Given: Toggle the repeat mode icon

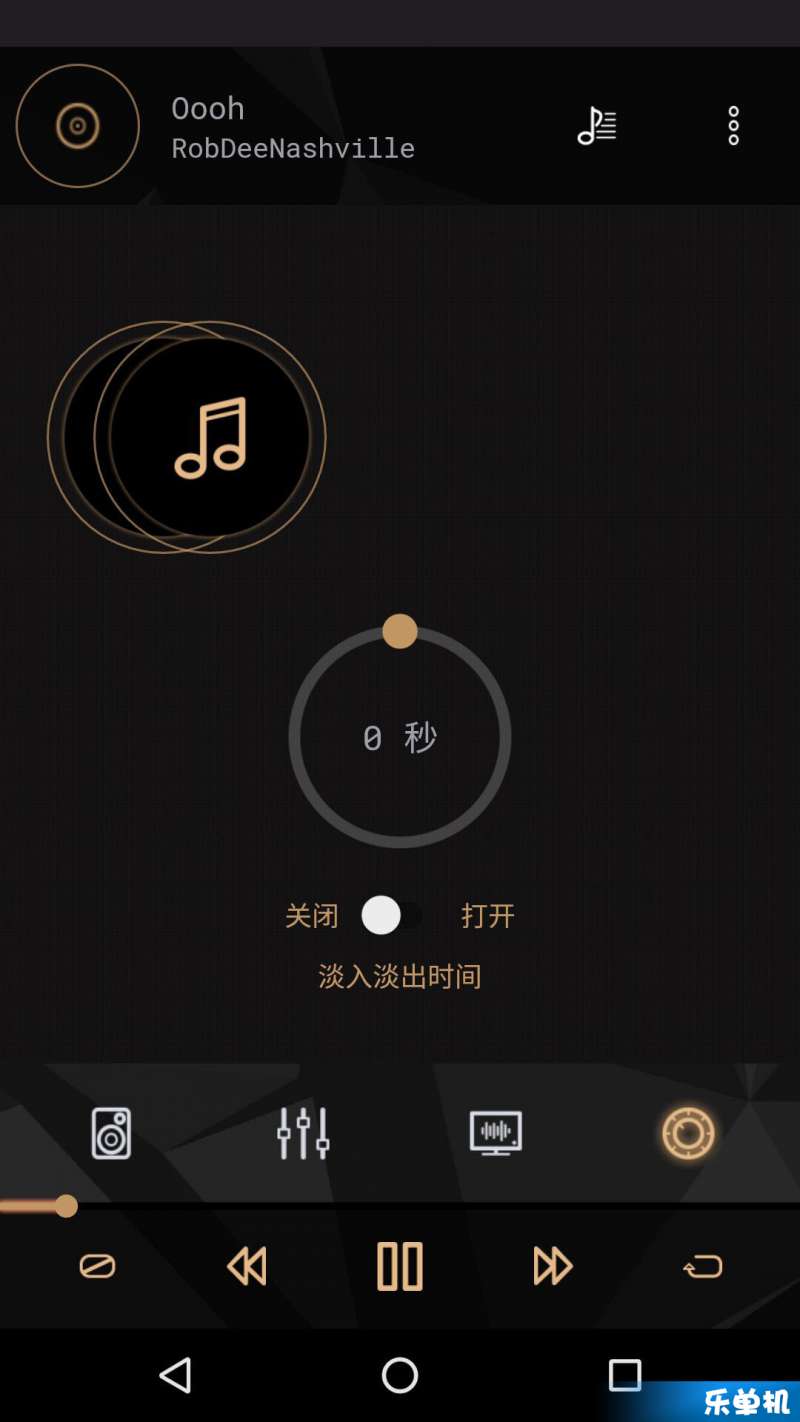Looking at the screenshot, I should point(703,1267).
